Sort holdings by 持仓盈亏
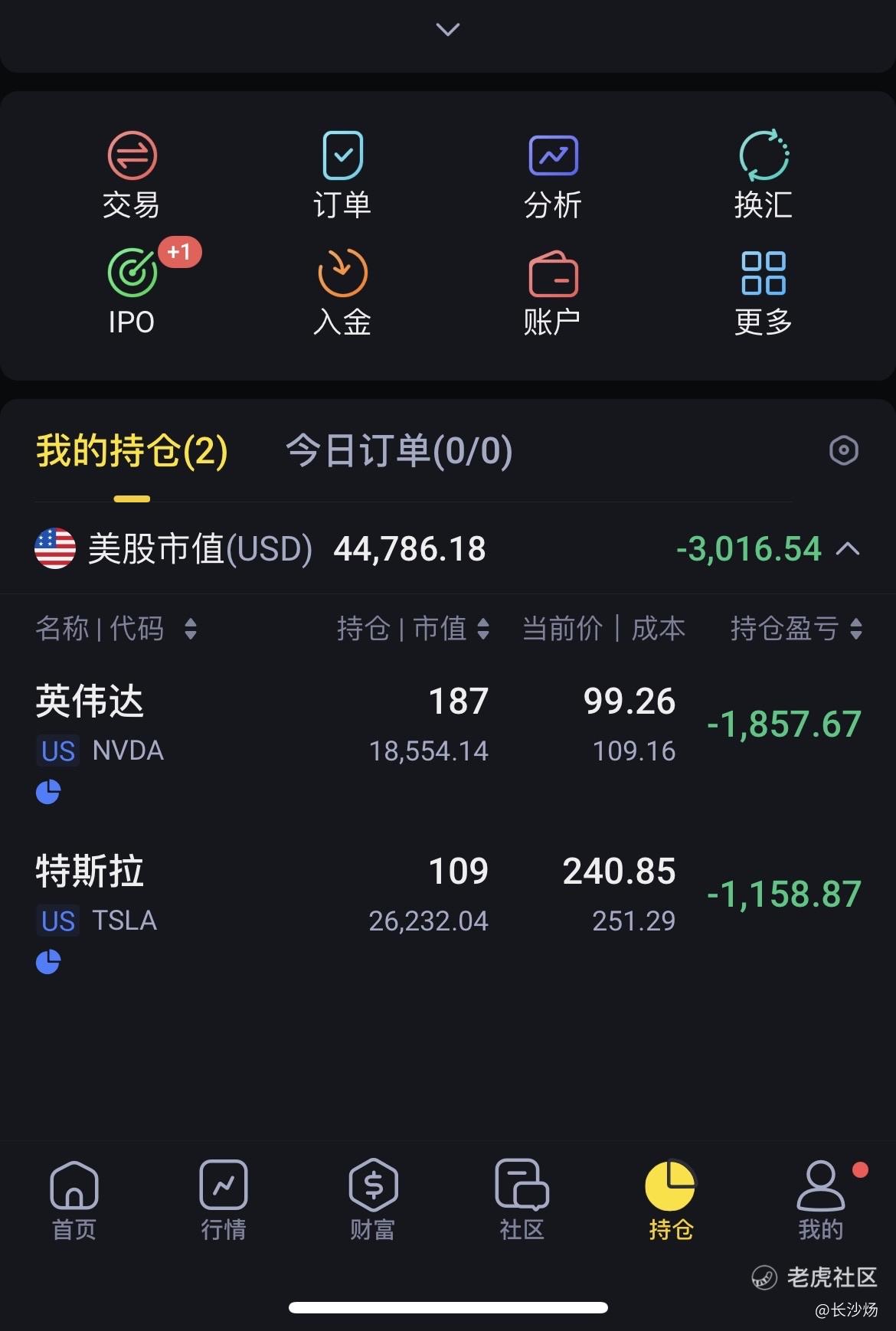 coord(796,629)
